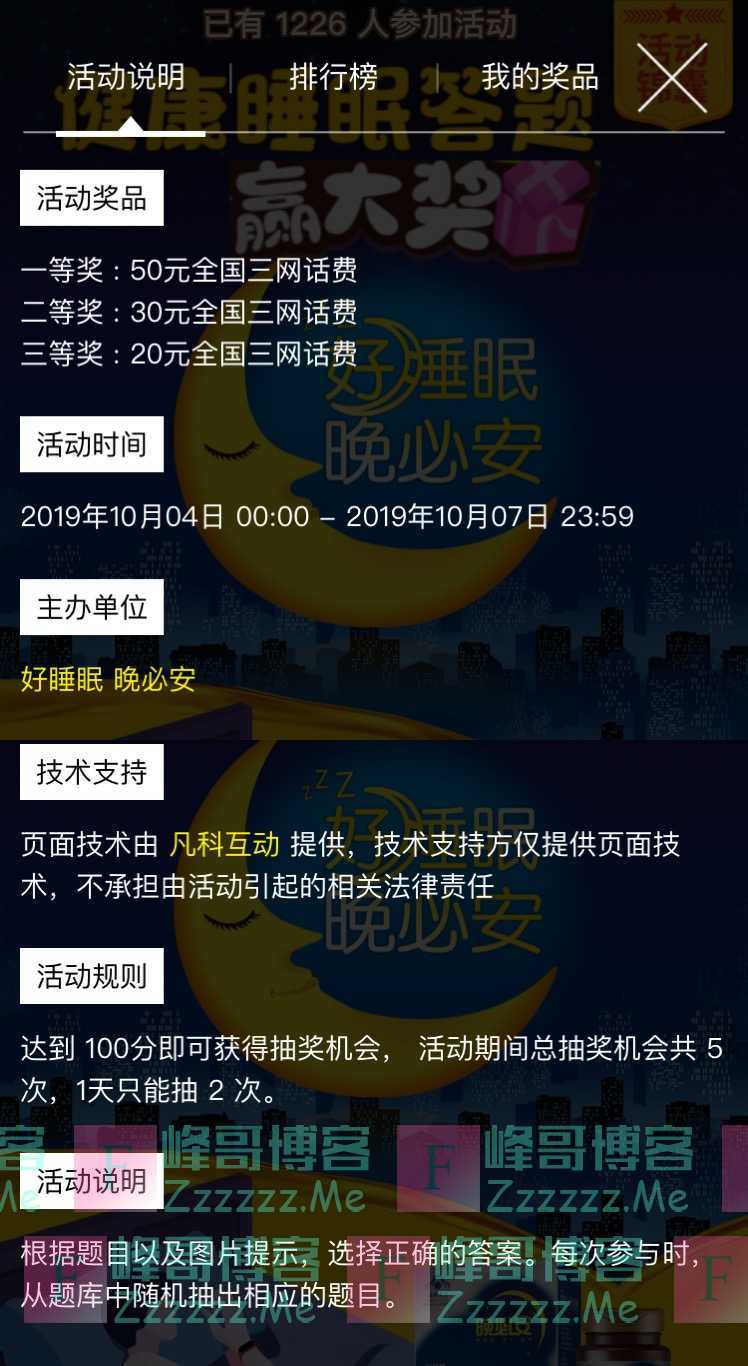Click the 主办单位 section label

91,606
